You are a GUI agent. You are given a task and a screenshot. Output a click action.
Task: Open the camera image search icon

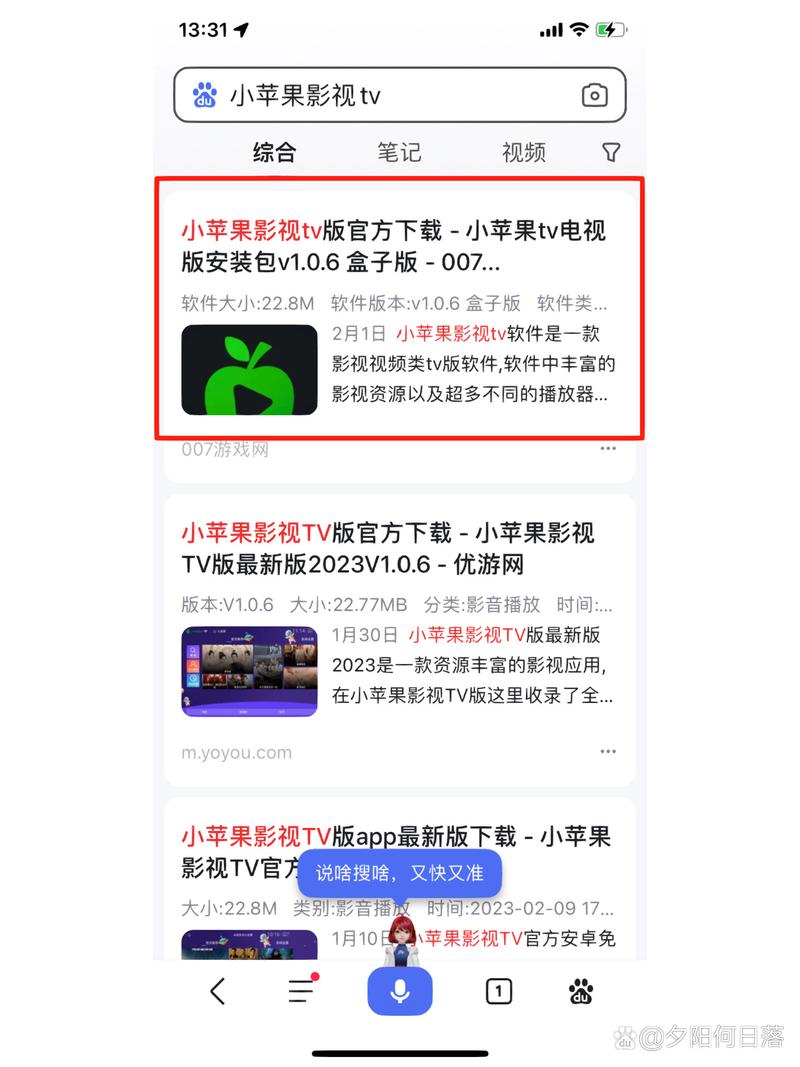click(x=594, y=95)
